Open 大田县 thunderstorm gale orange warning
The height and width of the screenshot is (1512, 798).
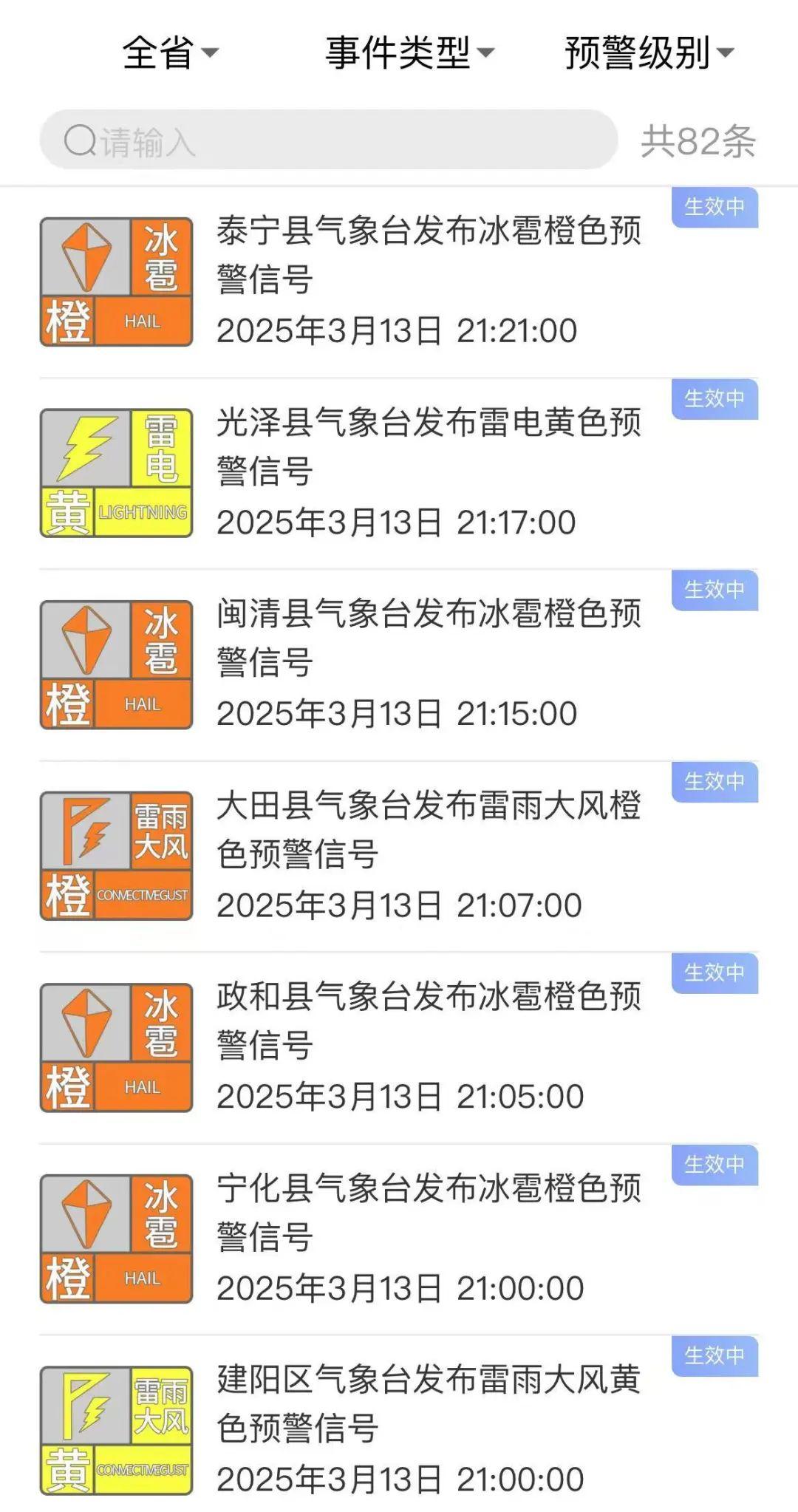(399, 856)
